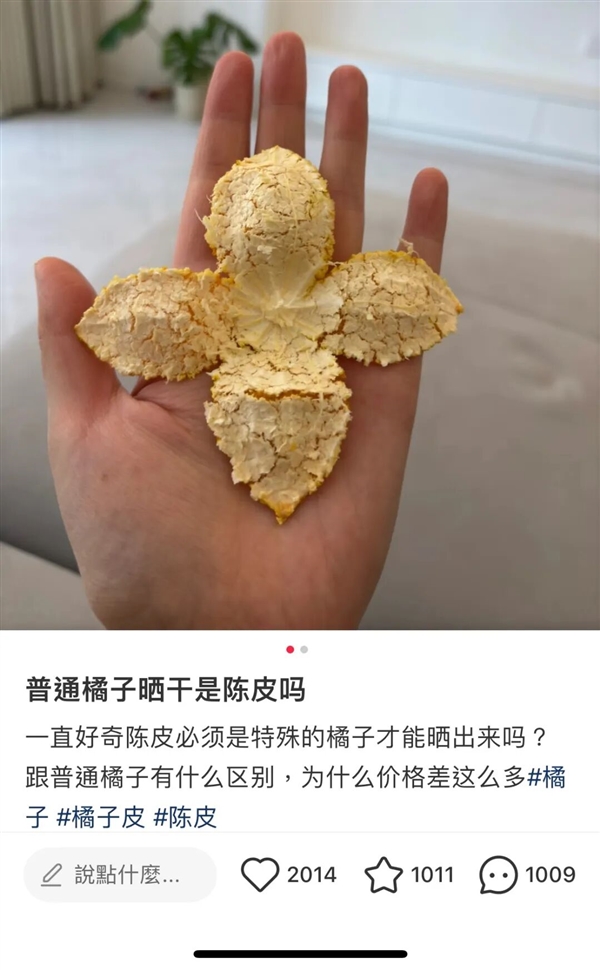The height and width of the screenshot is (970, 600).
Task: Save the post with the star icon
Action: click(383, 875)
